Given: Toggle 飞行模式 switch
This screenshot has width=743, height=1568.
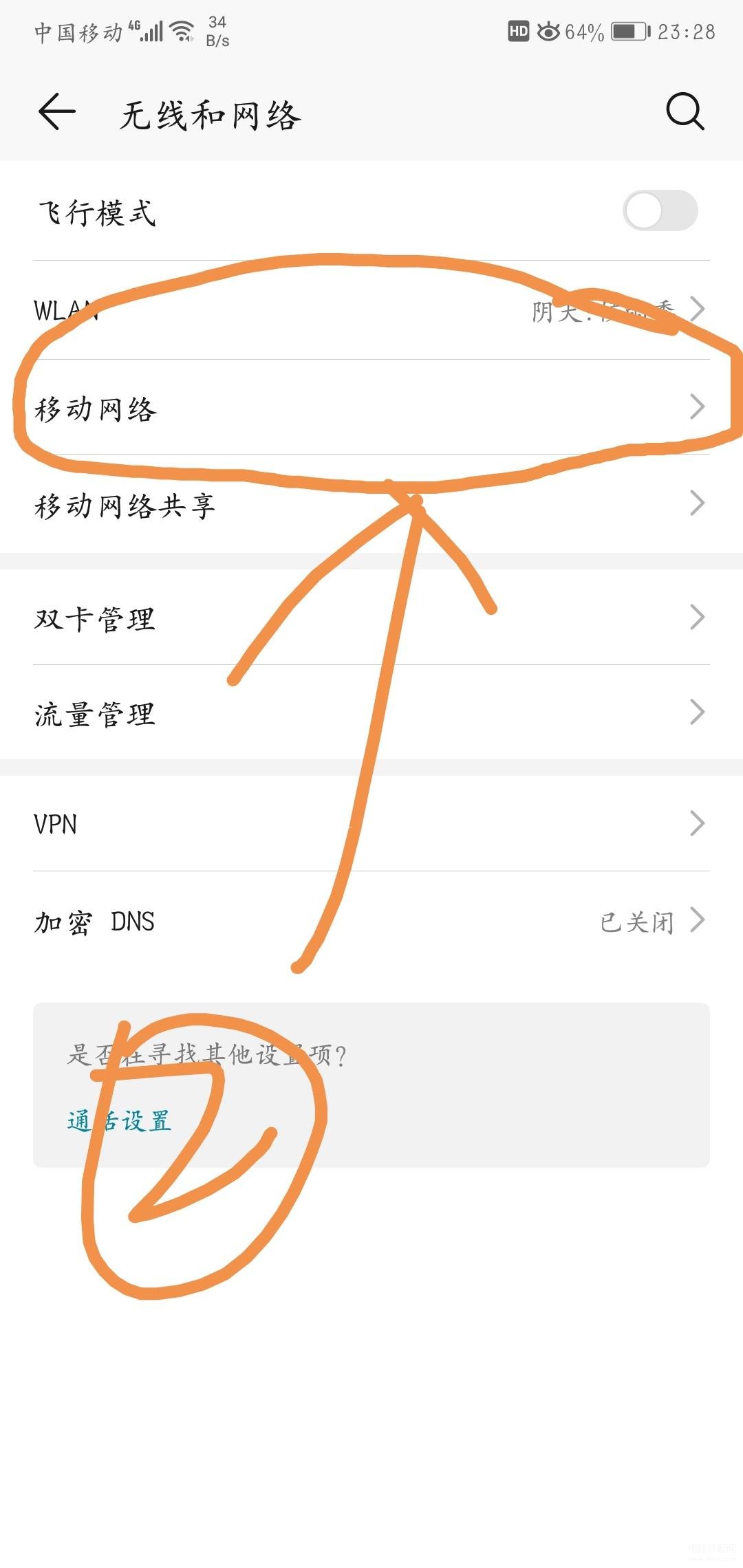Looking at the screenshot, I should (x=659, y=210).
